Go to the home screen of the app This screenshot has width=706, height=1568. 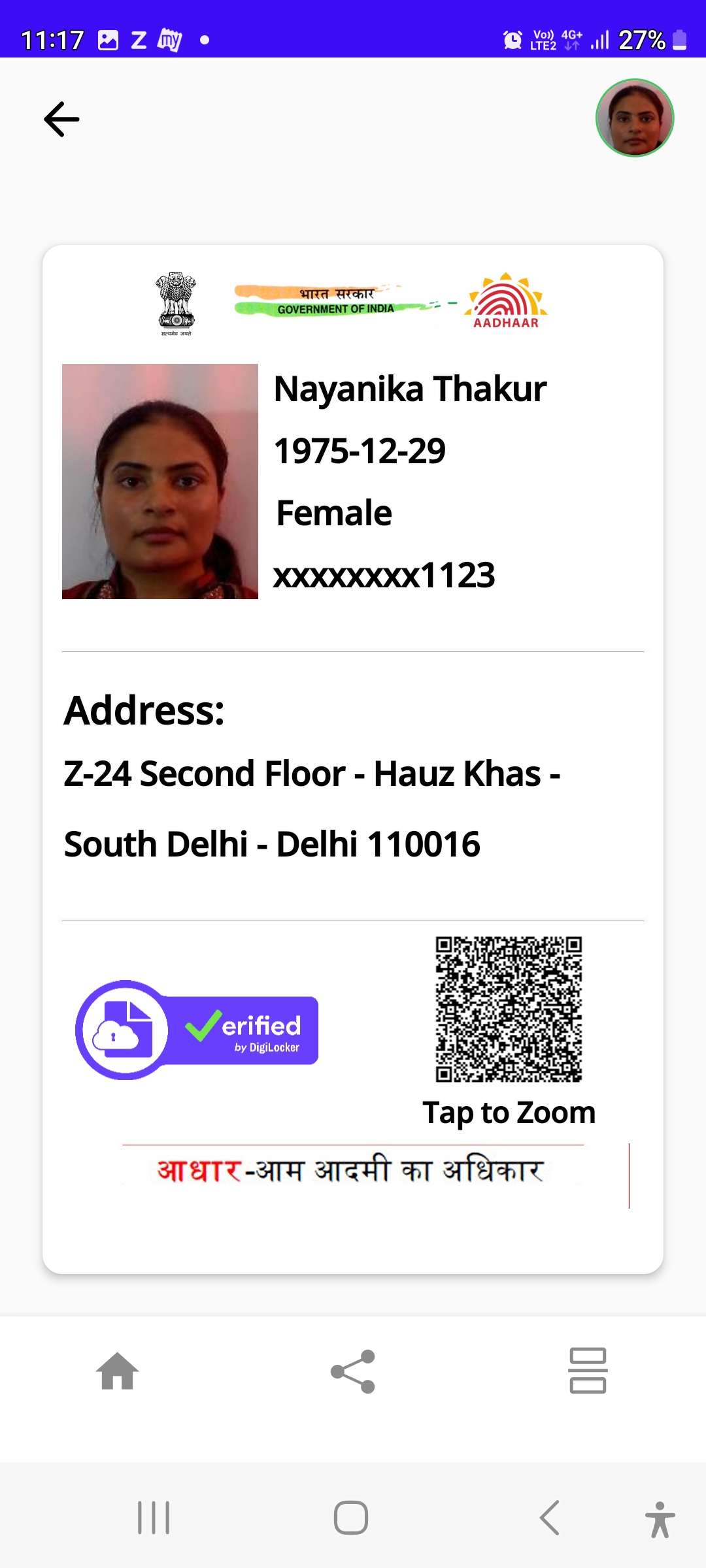[118, 1371]
